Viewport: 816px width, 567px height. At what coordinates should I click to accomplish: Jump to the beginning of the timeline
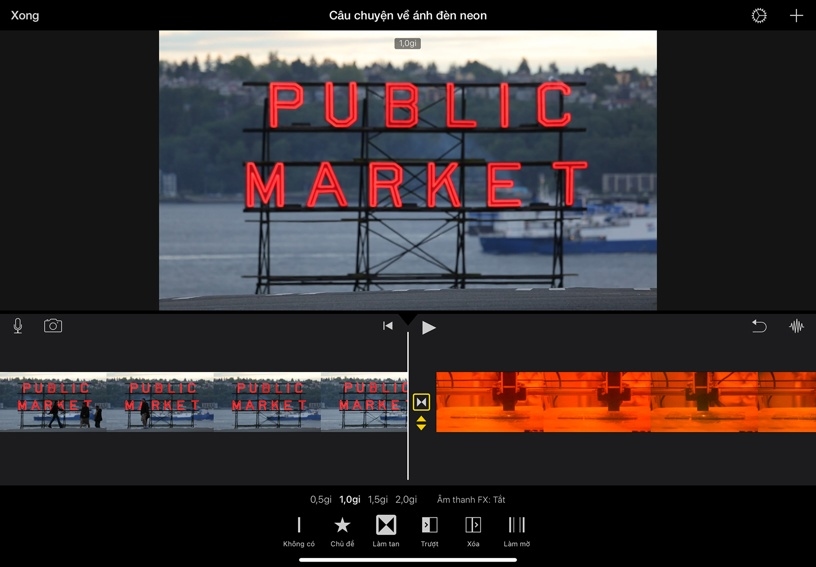388,326
